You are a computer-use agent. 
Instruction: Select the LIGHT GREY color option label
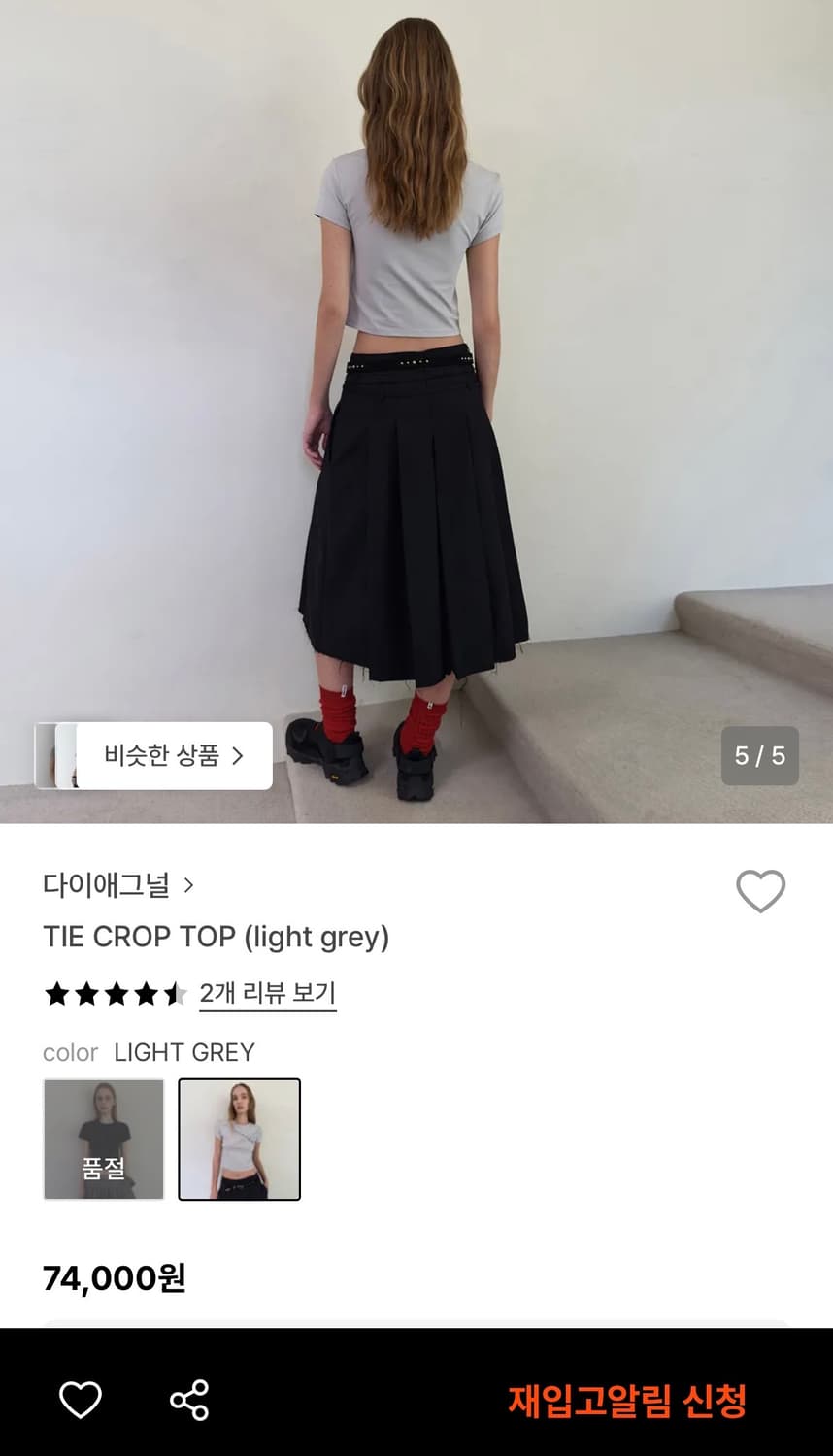(183, 1052)
